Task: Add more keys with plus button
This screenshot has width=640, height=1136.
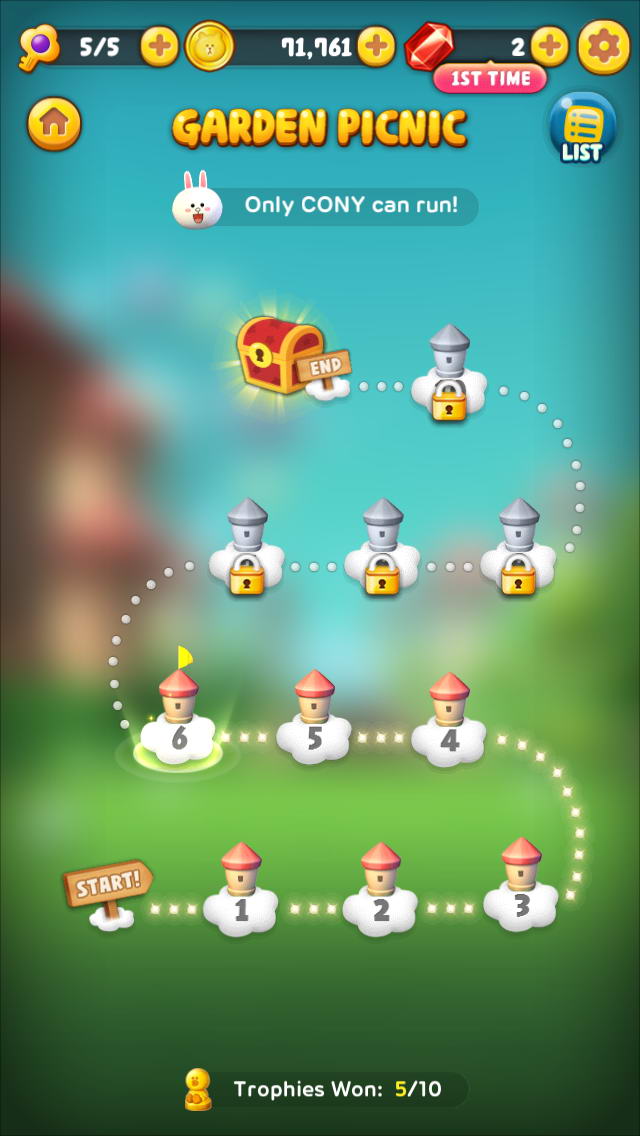Action: (159, 46)
